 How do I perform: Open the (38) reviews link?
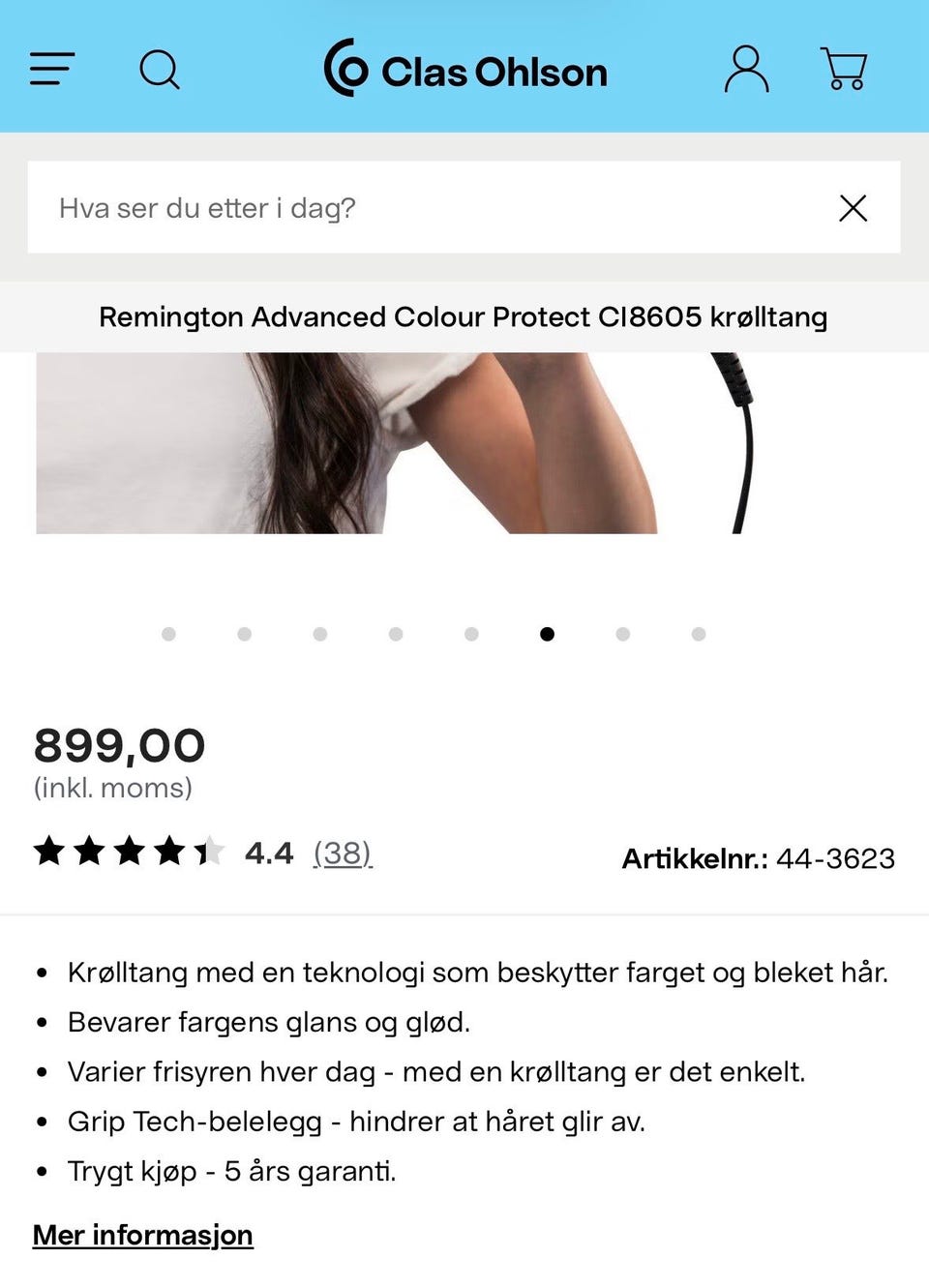(x=343, y=854)
